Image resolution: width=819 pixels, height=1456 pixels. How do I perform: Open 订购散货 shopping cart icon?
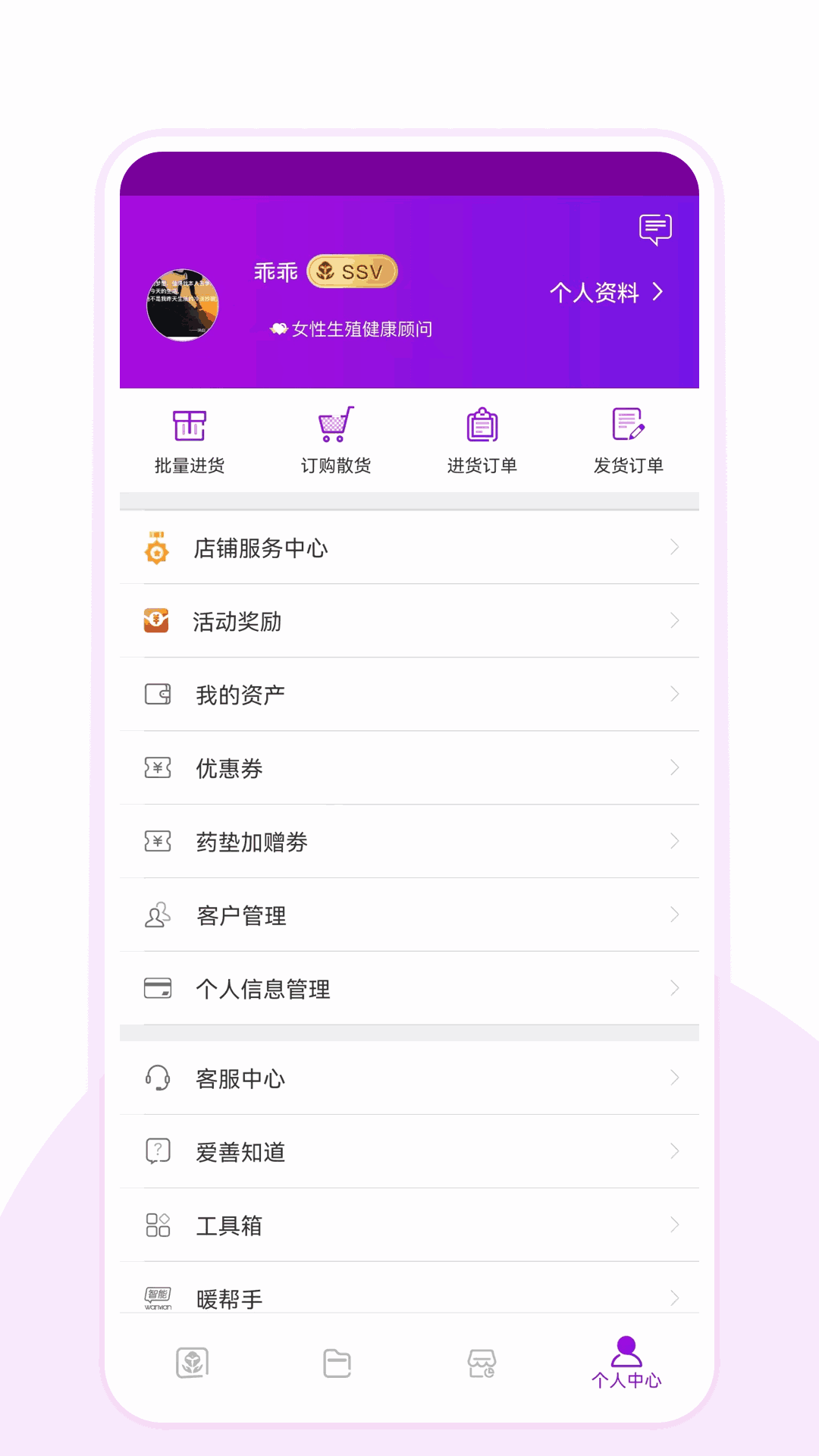336,427
